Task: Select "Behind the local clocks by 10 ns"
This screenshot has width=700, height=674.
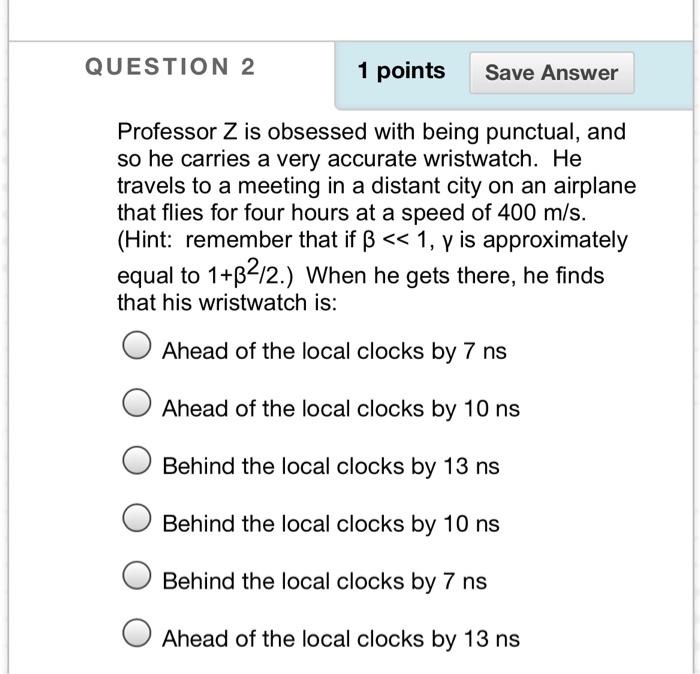Action: click(x=136, y=518)
